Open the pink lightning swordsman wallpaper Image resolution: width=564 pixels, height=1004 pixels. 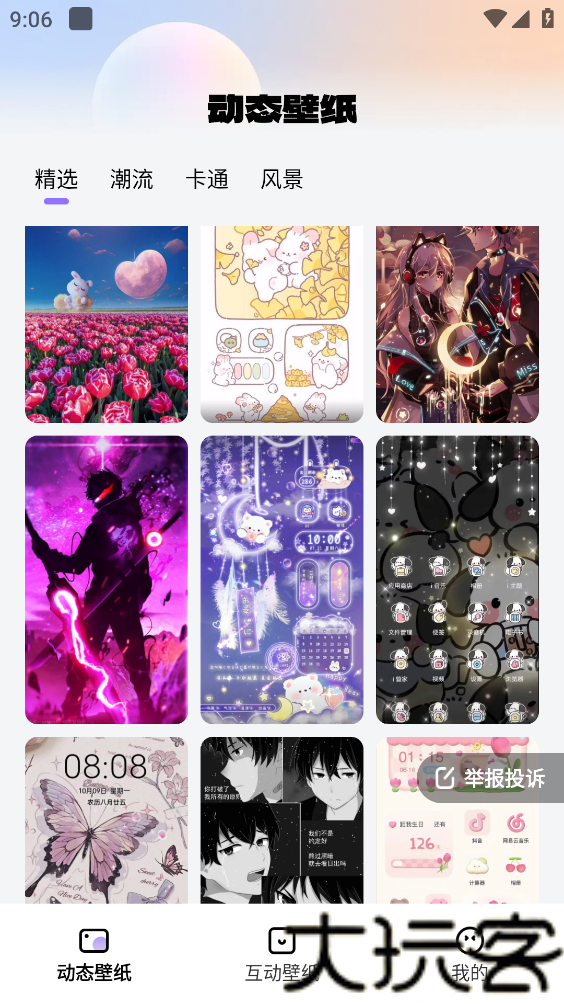(x=106, y=579)
